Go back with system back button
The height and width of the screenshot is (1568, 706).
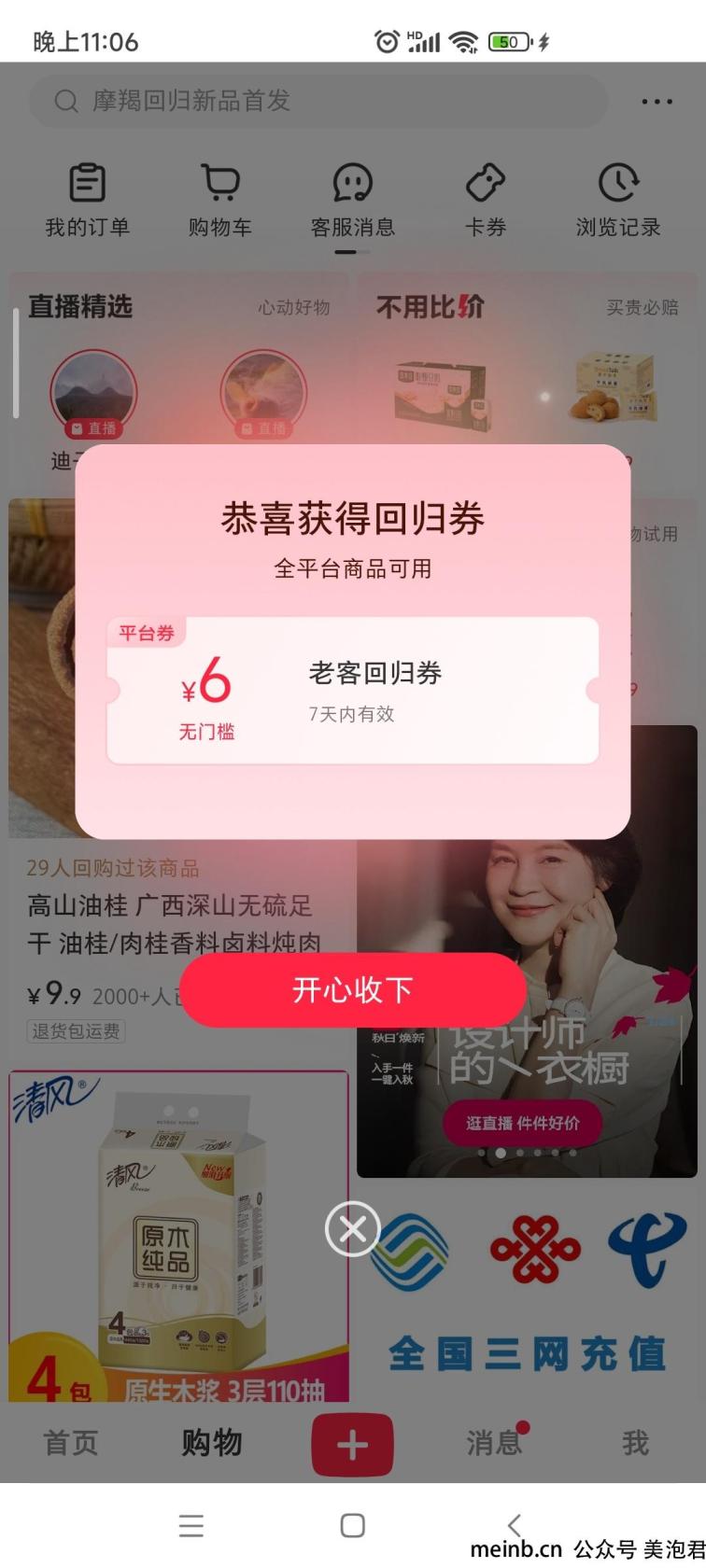click(514, 1525)
